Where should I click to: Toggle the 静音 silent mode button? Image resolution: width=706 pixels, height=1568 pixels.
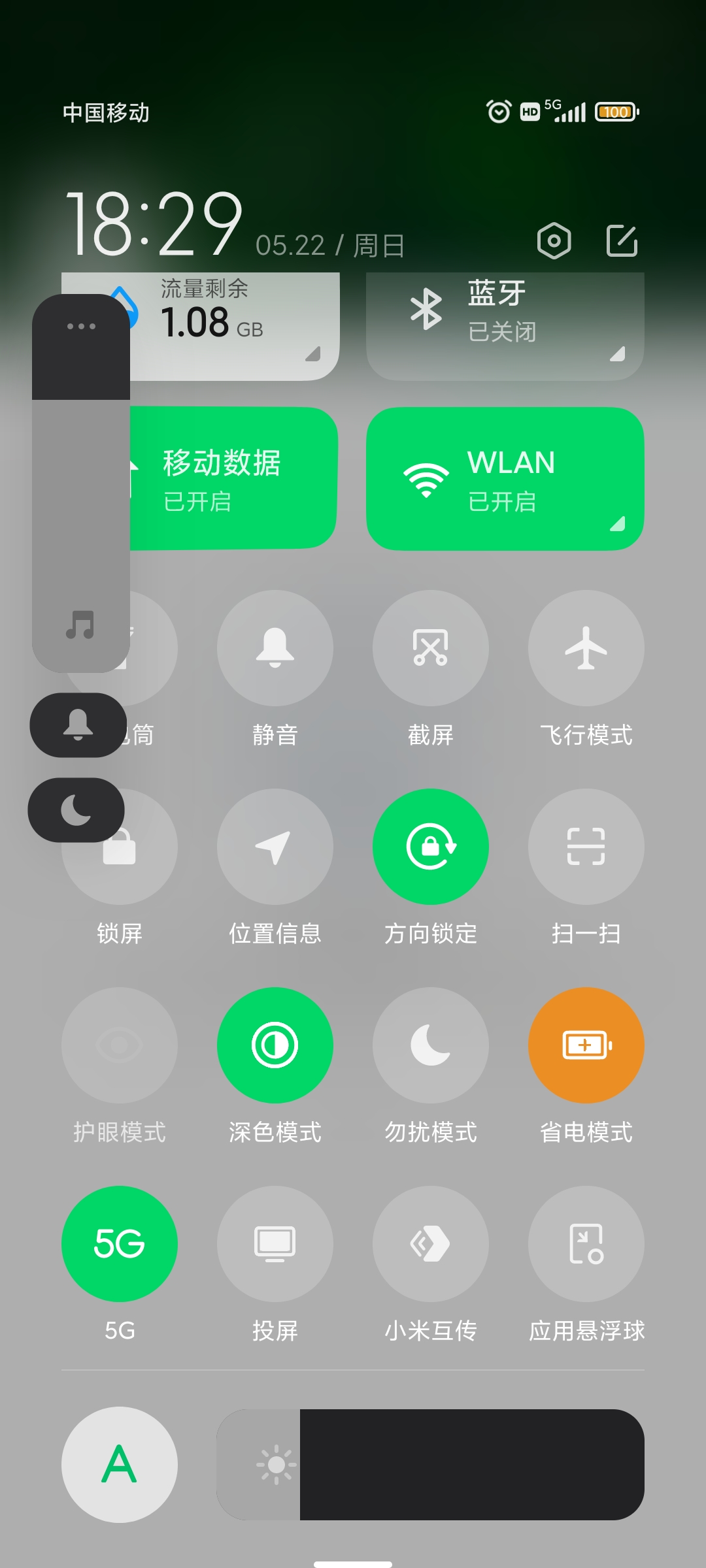tap(275, 648)
